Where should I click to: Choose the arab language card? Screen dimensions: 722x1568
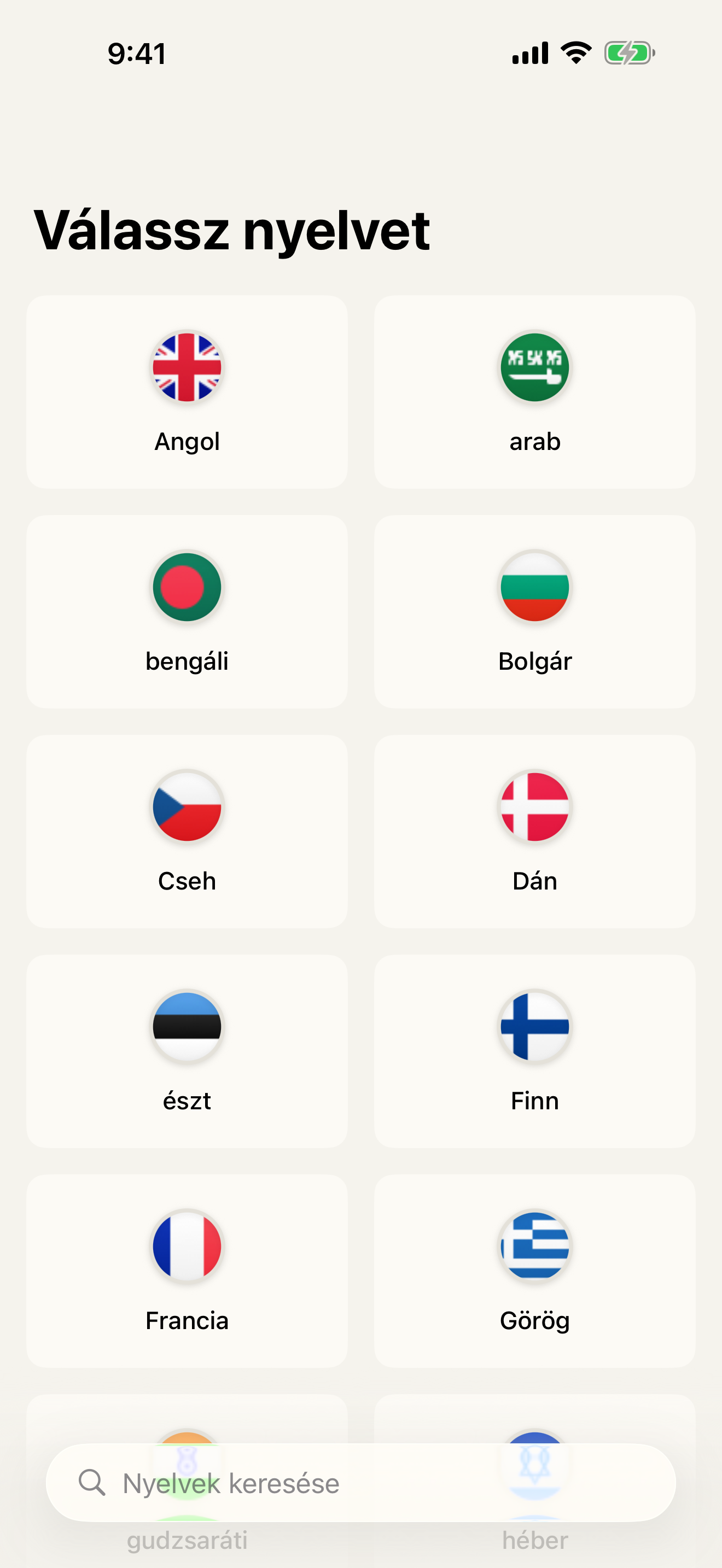point(534,392)
